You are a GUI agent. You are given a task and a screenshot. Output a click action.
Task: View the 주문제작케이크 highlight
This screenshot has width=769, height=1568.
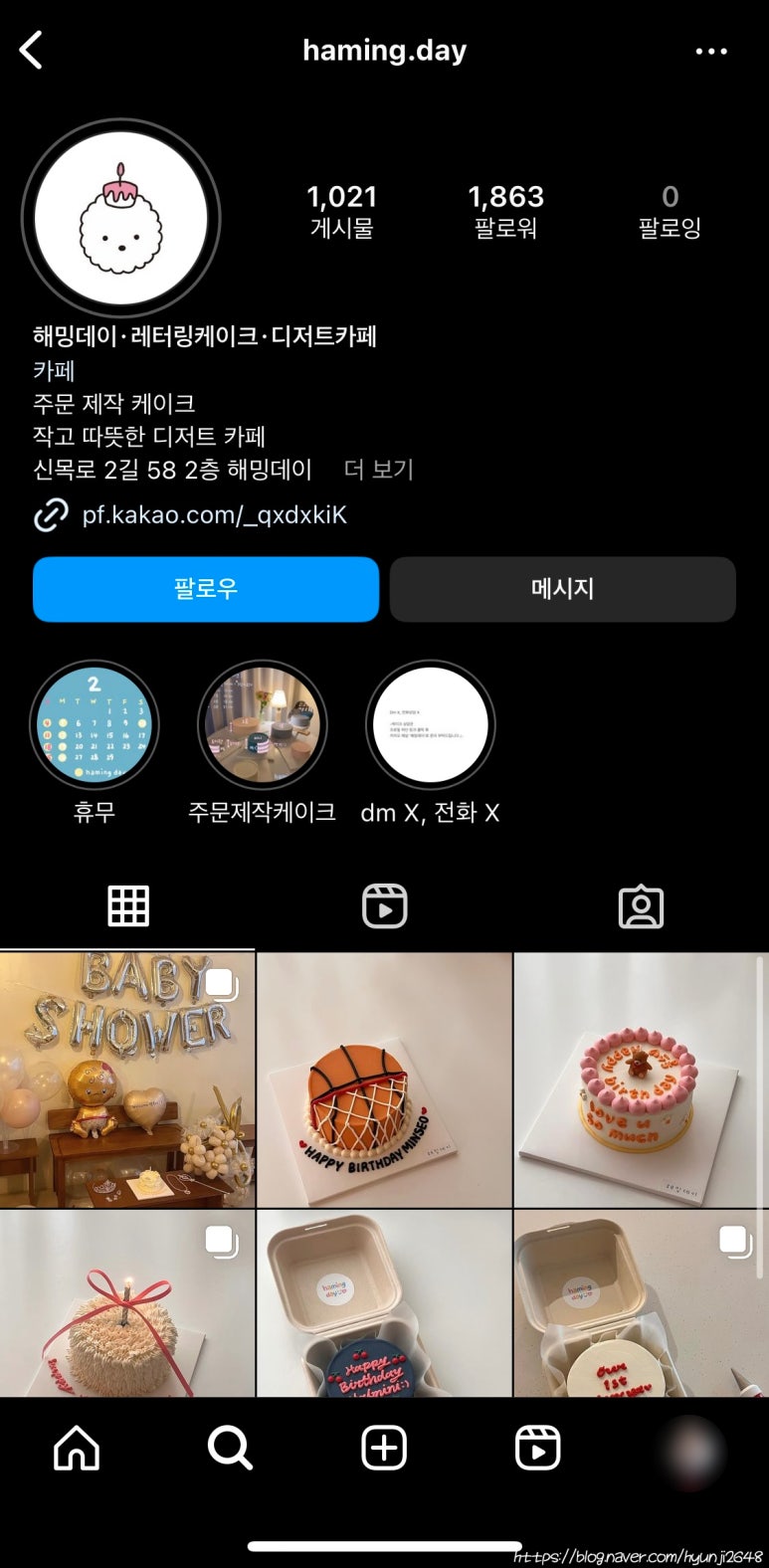263,725
